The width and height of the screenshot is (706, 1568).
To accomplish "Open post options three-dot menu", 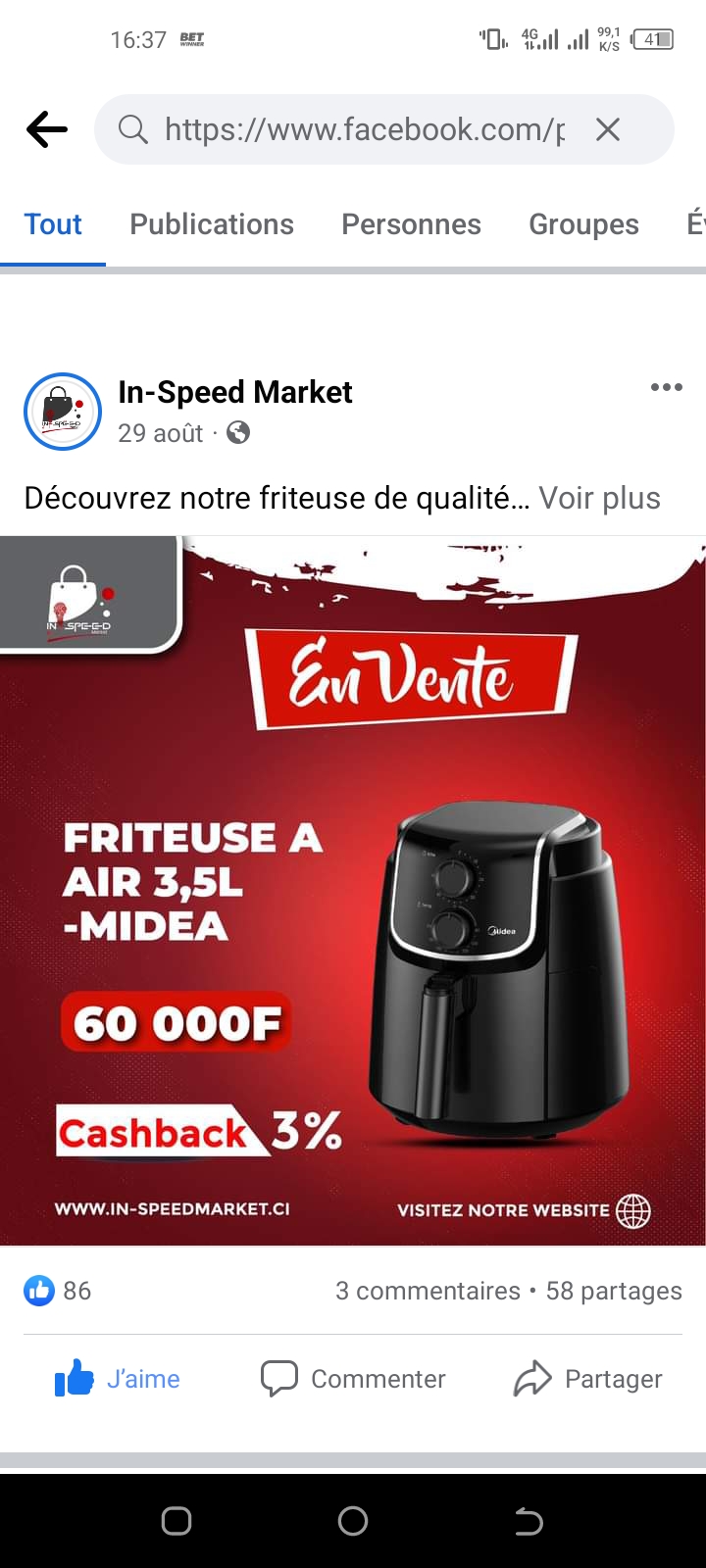I will 666,387.
